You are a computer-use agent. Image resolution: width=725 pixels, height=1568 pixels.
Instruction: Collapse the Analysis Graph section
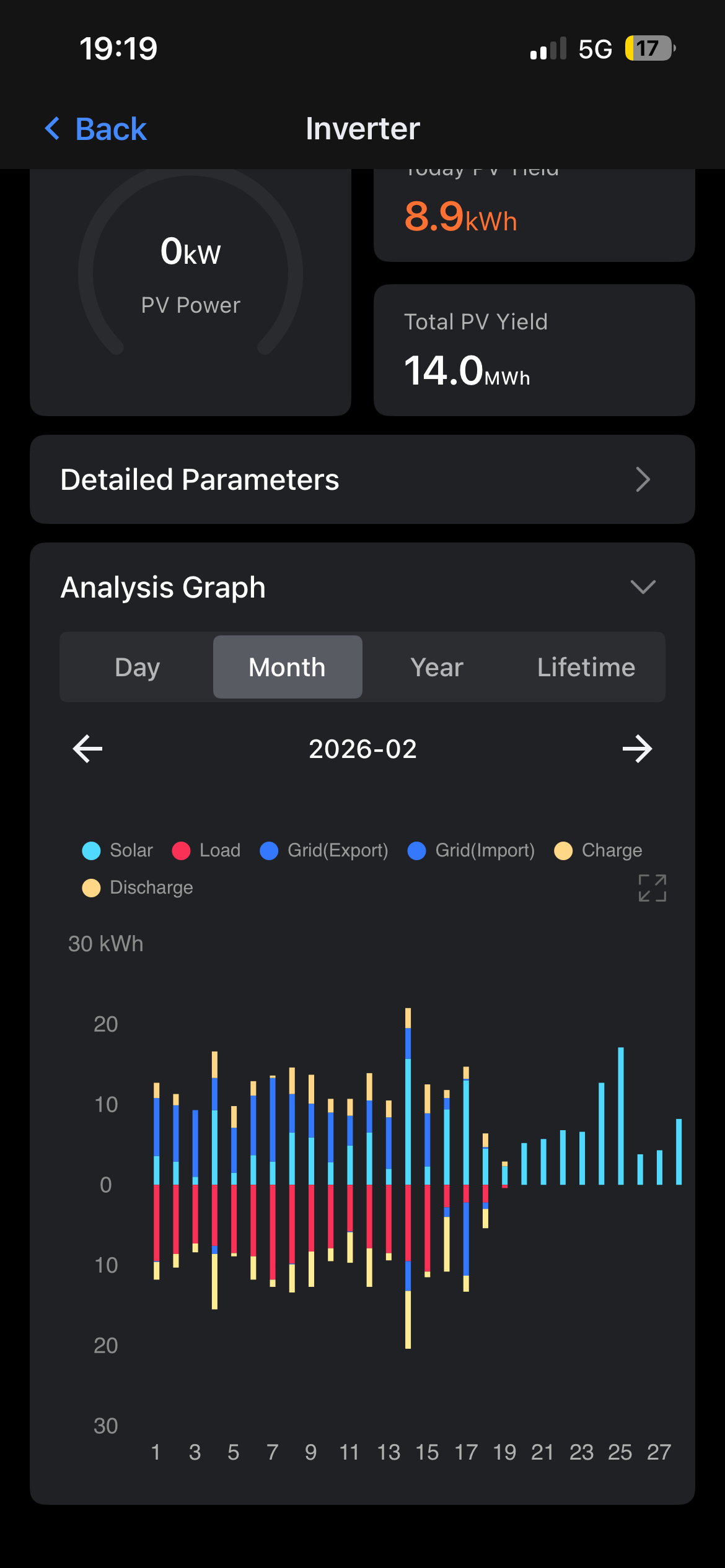click(643, 586)
